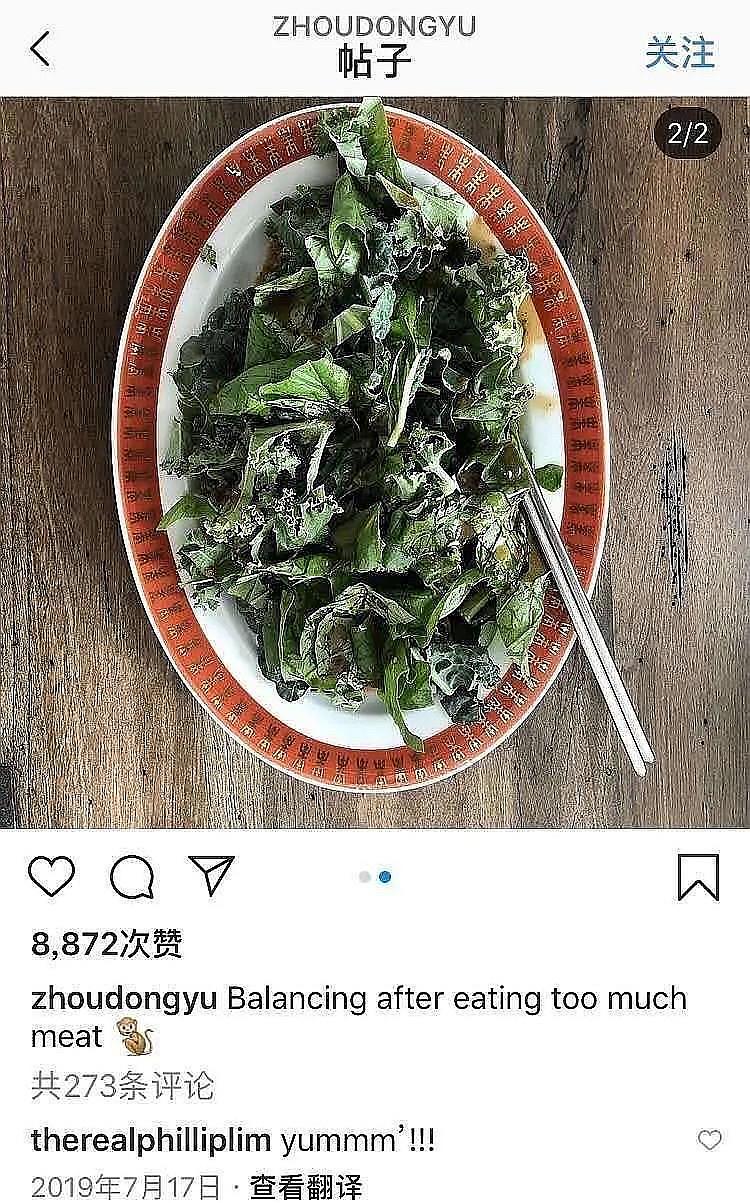Share the post via paper plane icon
The image size is (750, 1203).
click(211, 876)
